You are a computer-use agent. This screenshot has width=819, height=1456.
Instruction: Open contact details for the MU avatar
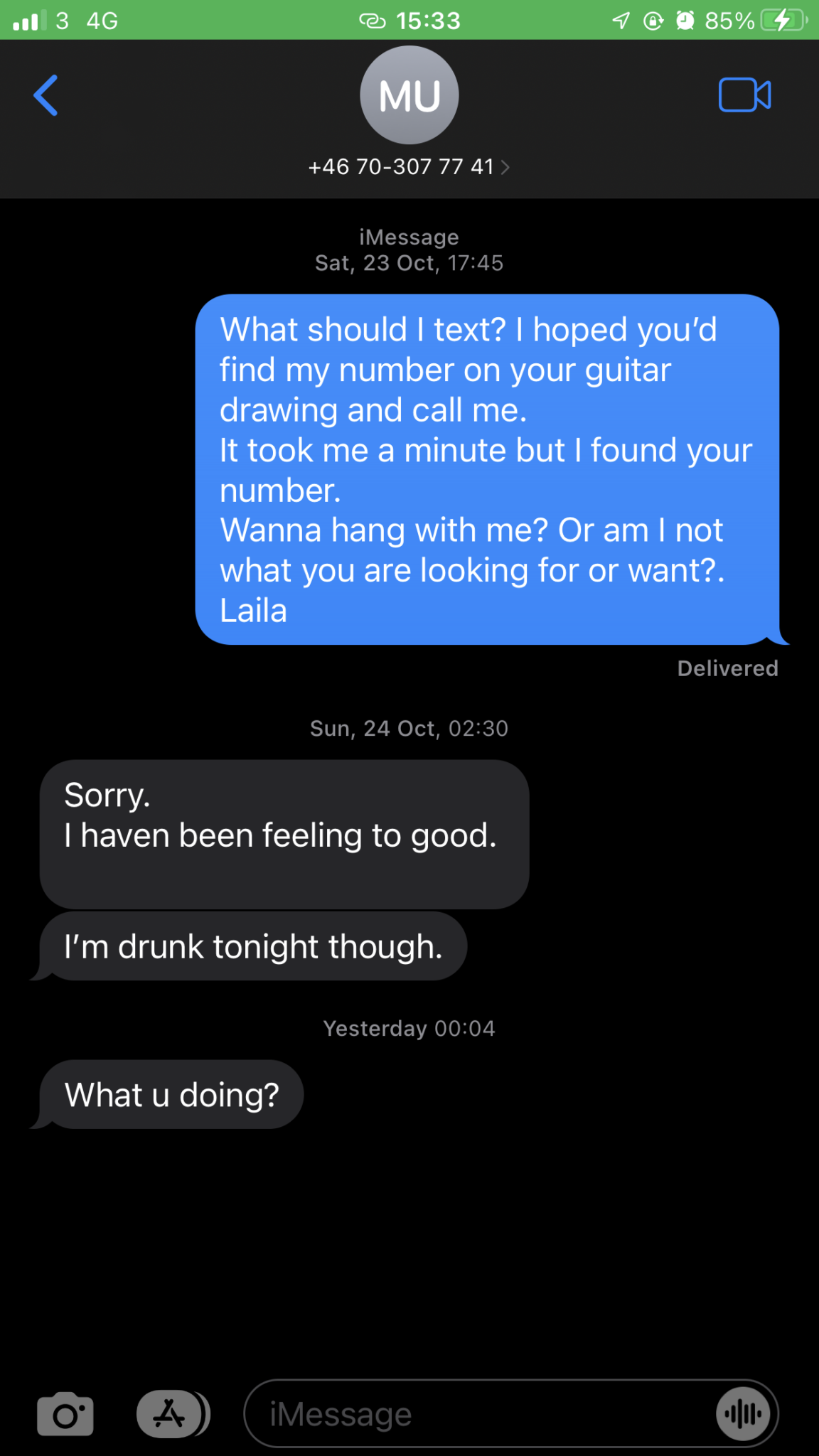tap(409, 95)
